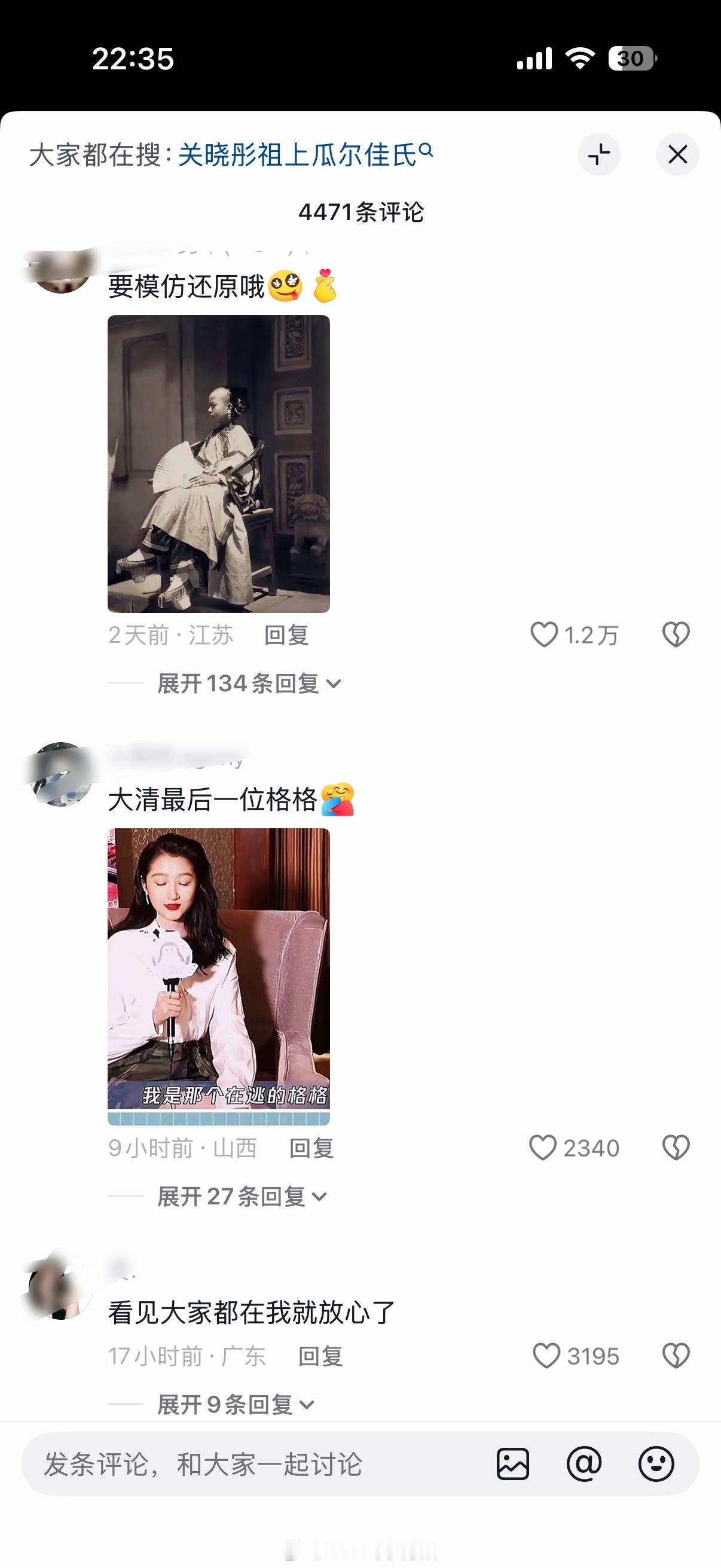The width and height of the screenshot is (721, 1568).
Task: Click the @ mention icon
Action: [x=585, y=1465]
